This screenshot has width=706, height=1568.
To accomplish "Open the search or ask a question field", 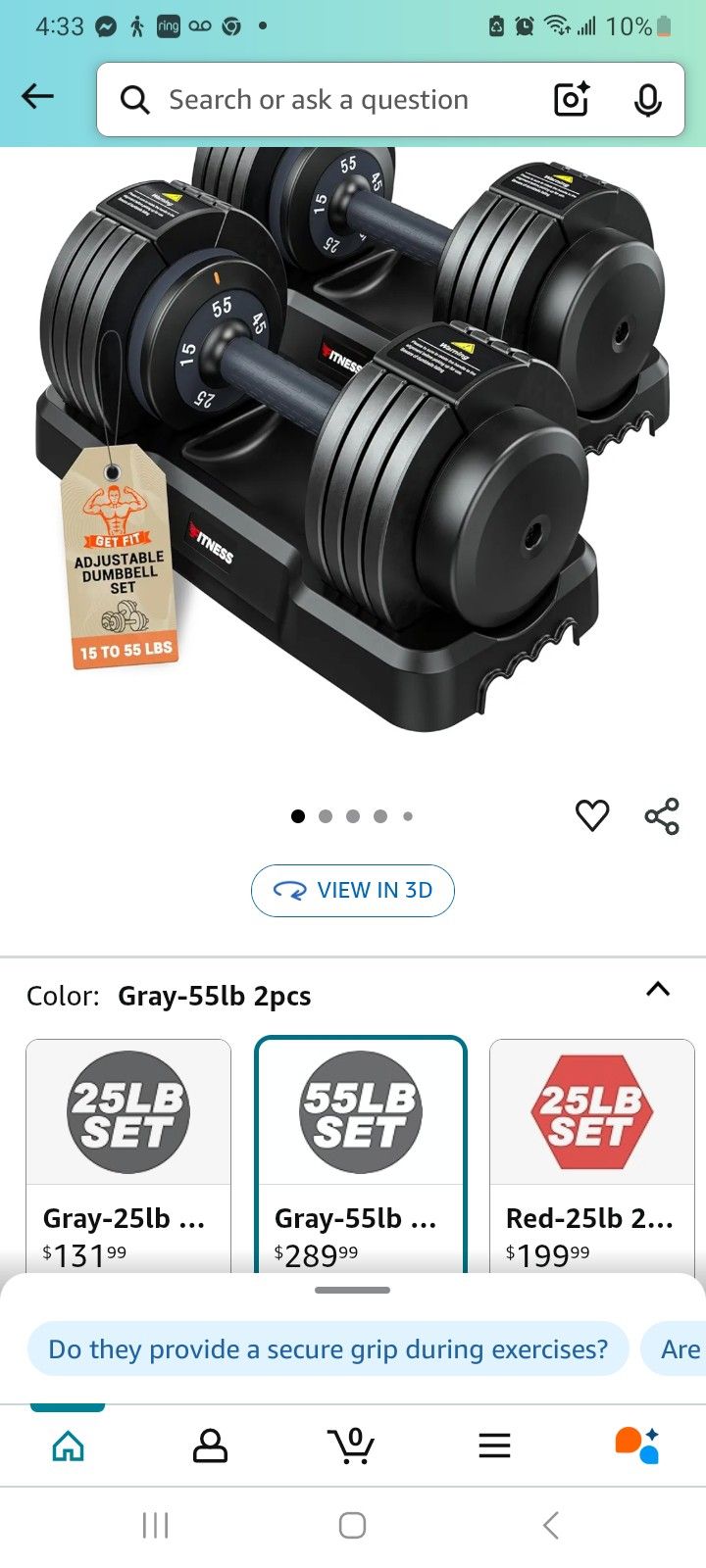I will (x=319, y=100).
